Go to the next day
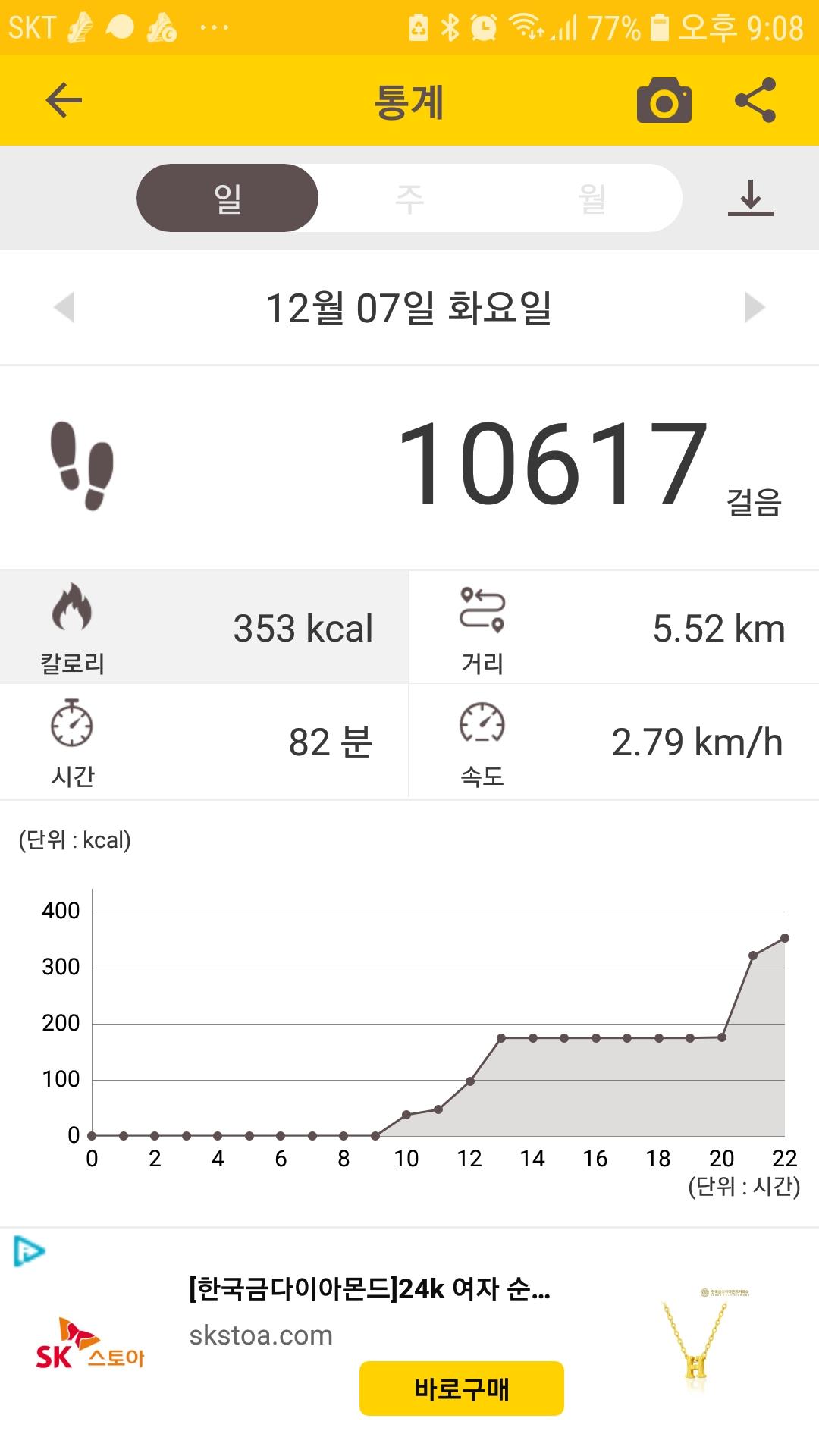This screenshot has height=1456, width=819. tap(754, 307)
